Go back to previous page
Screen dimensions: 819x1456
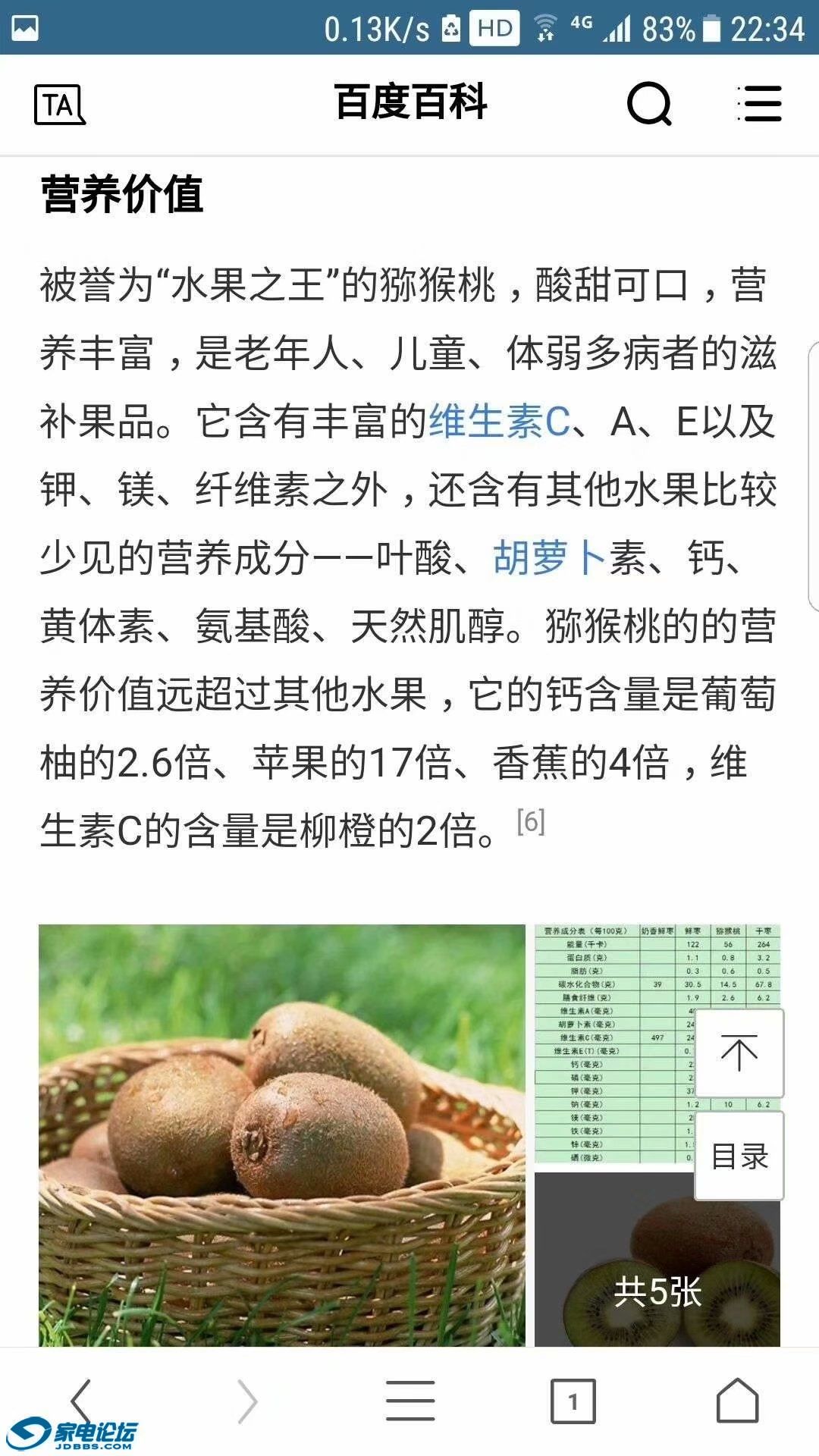click(82, 1400)
